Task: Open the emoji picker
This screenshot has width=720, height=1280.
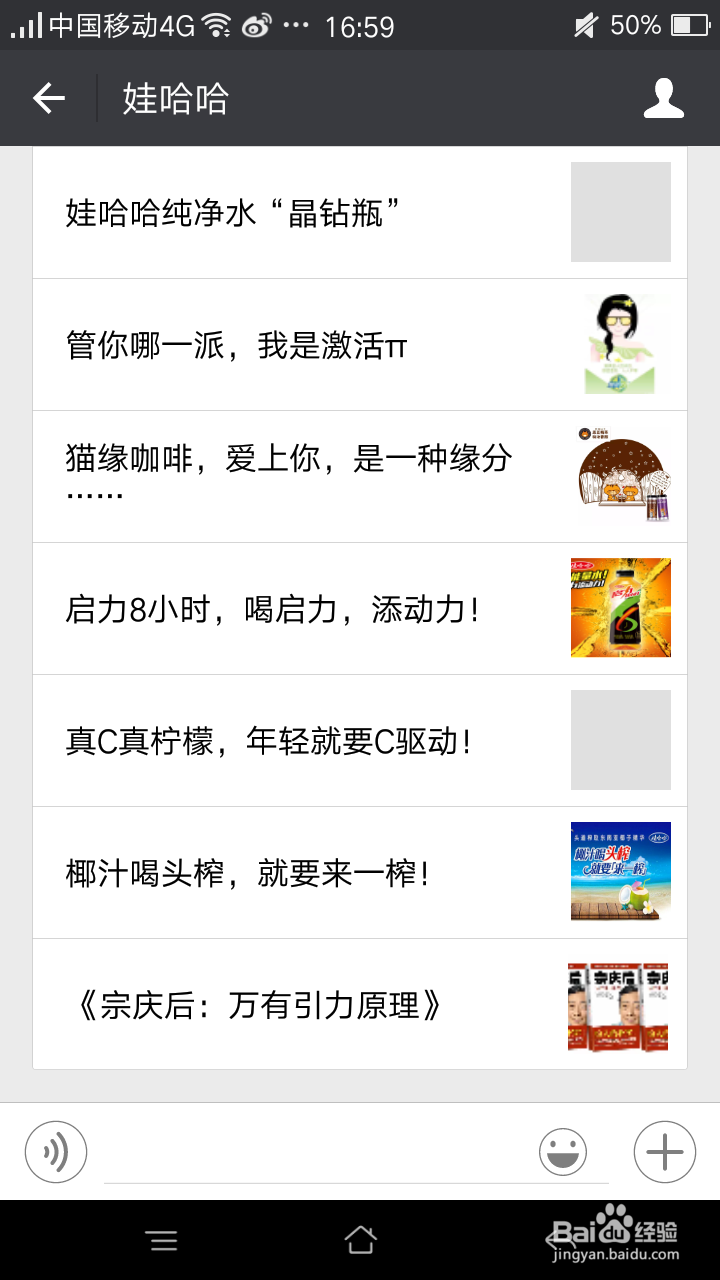Action: tap(563, 1152)
